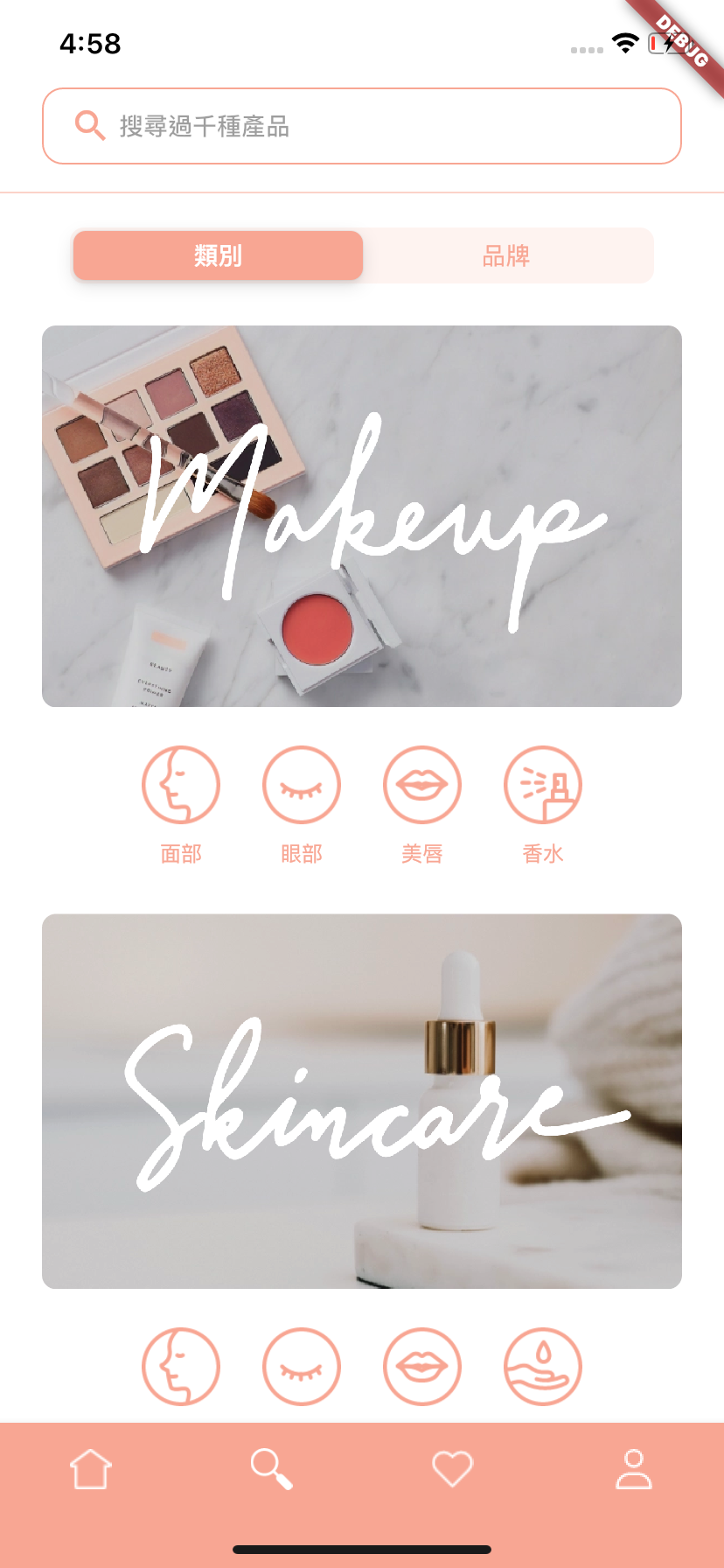Open eye icon under Skincare

(x=302, y=1367)
